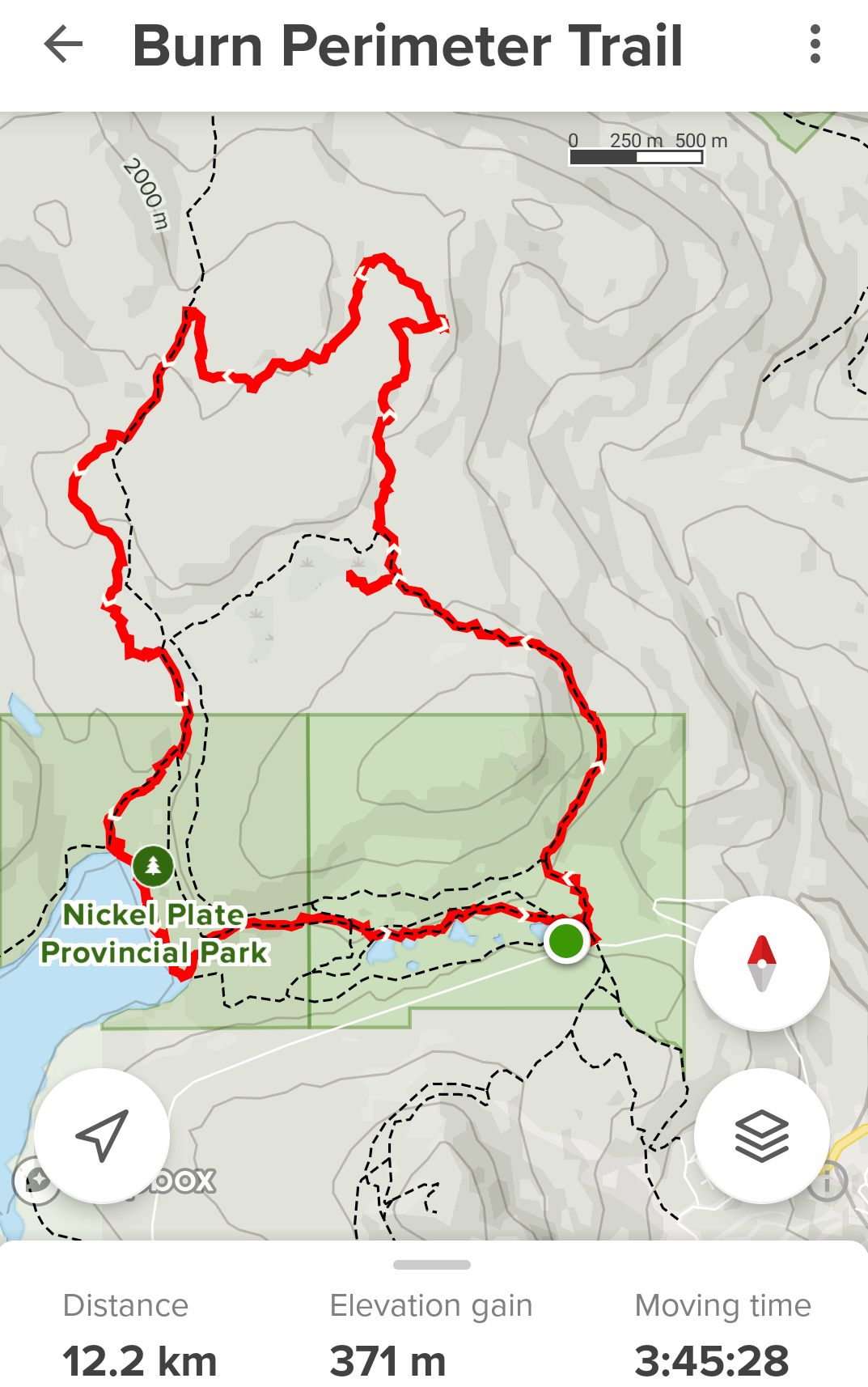
Task: Open the map attribution info icon
Action: pyautogui.click(x=827, y=1183)
